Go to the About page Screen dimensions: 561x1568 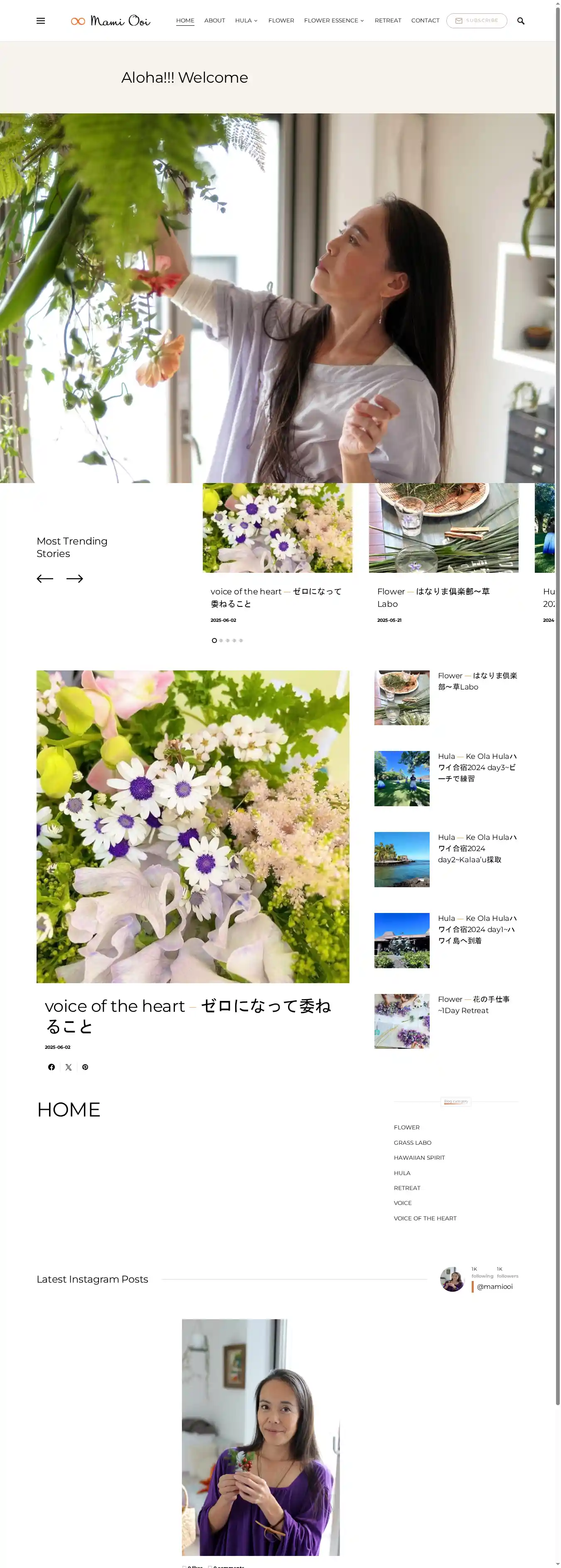tap(214, 21)
